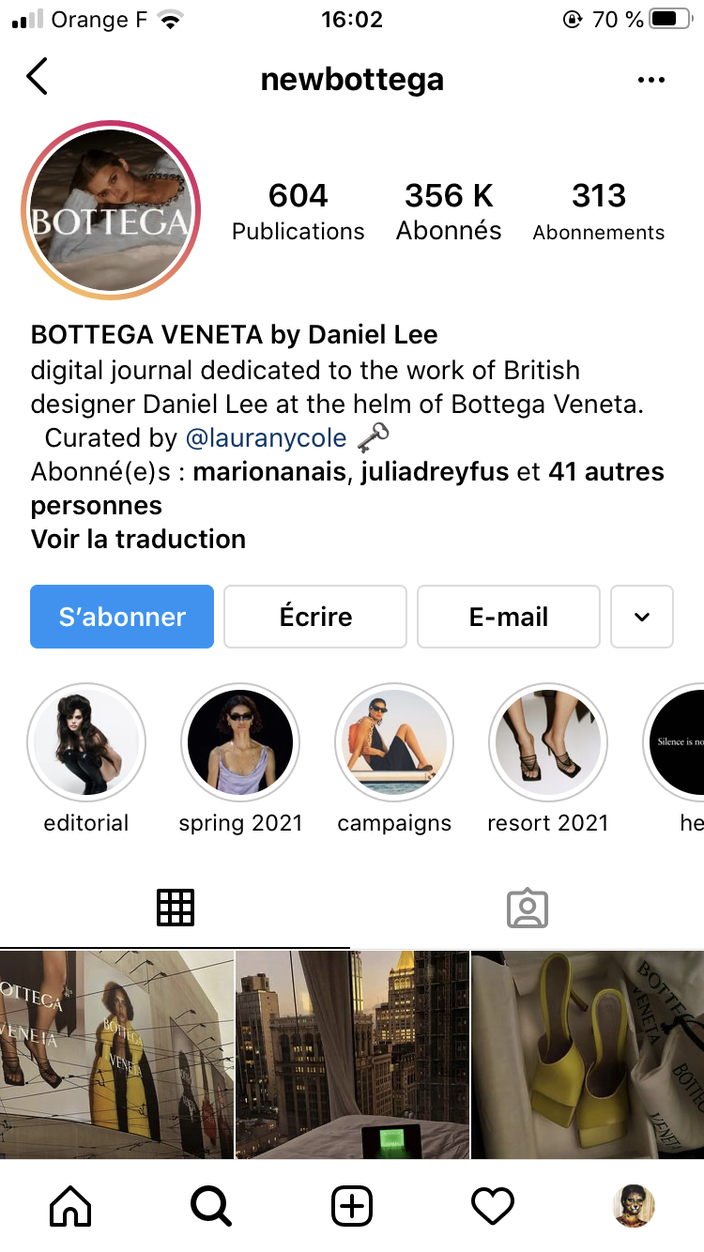Open the 313 Abonnements list

click(598, 211)
